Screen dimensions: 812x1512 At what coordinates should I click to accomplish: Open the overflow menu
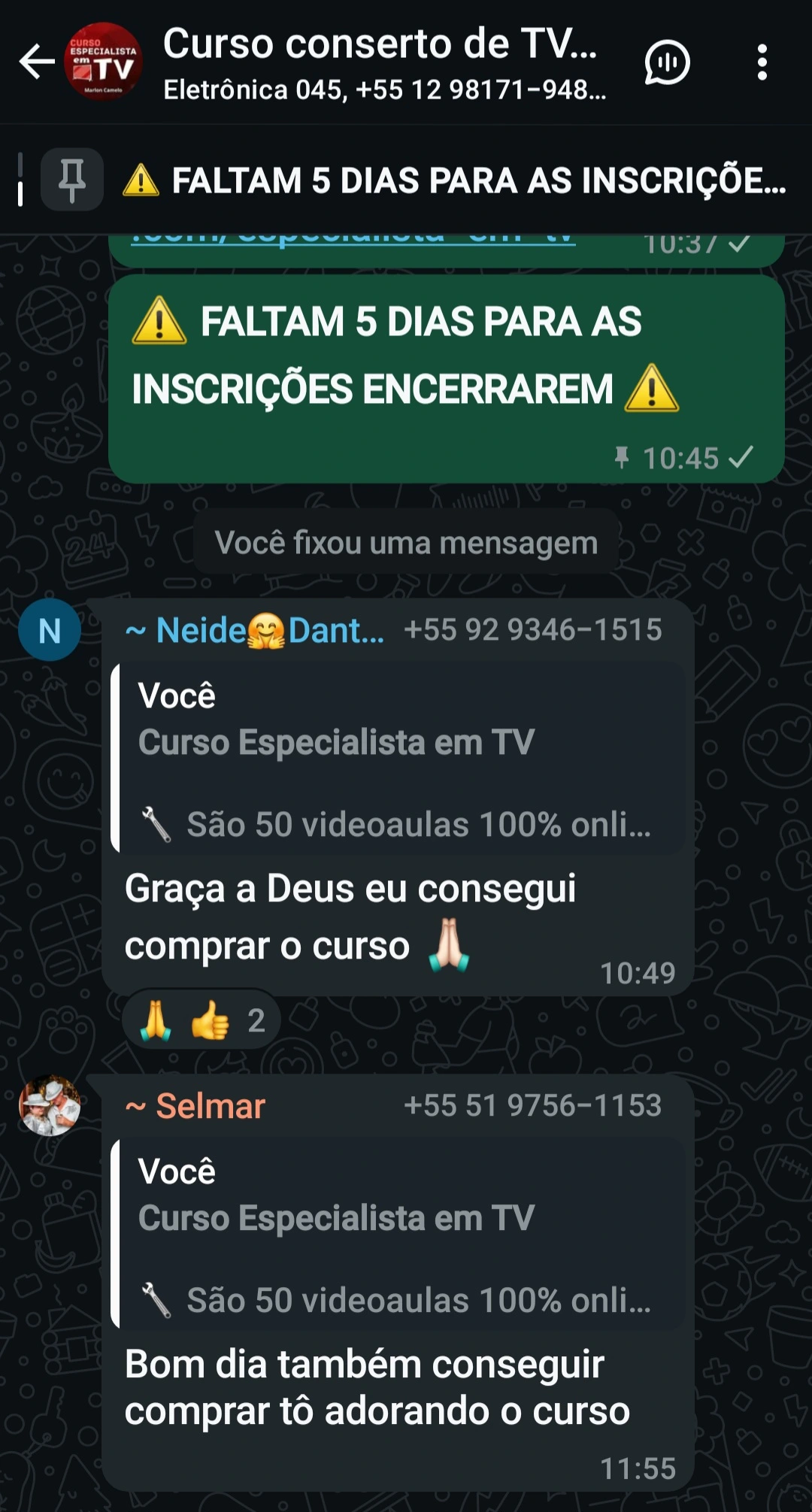click(x=762, y=62)
